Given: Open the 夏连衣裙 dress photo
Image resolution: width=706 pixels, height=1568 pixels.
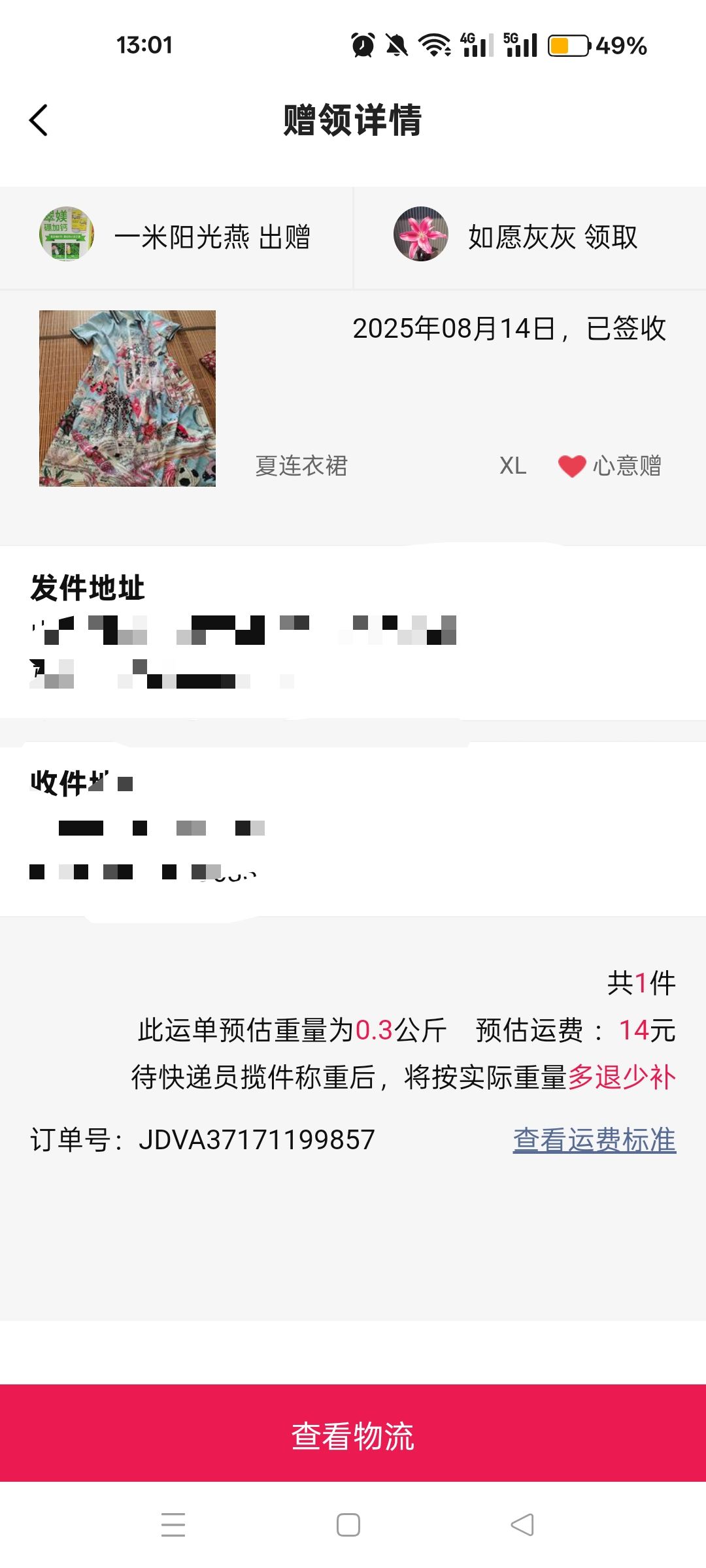Looking at the screenshot, I should click(127, 399).
